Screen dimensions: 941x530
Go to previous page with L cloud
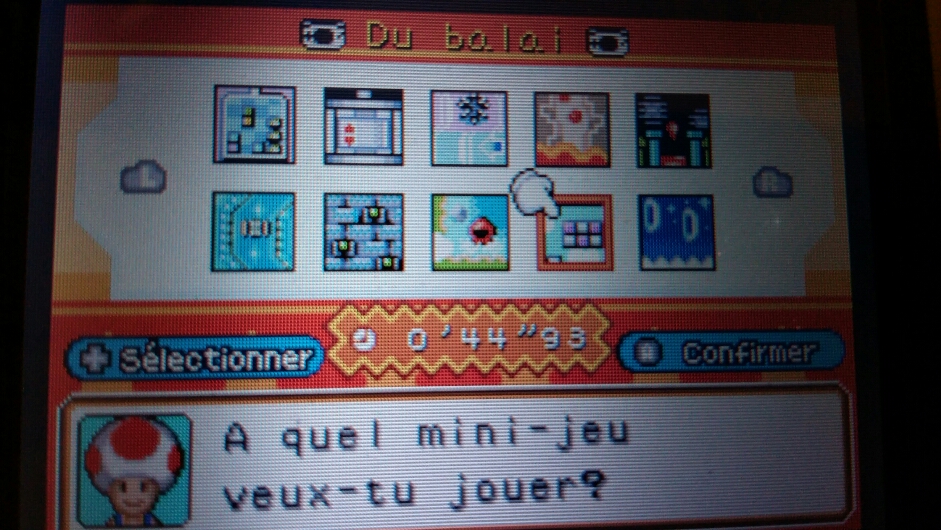143,178
